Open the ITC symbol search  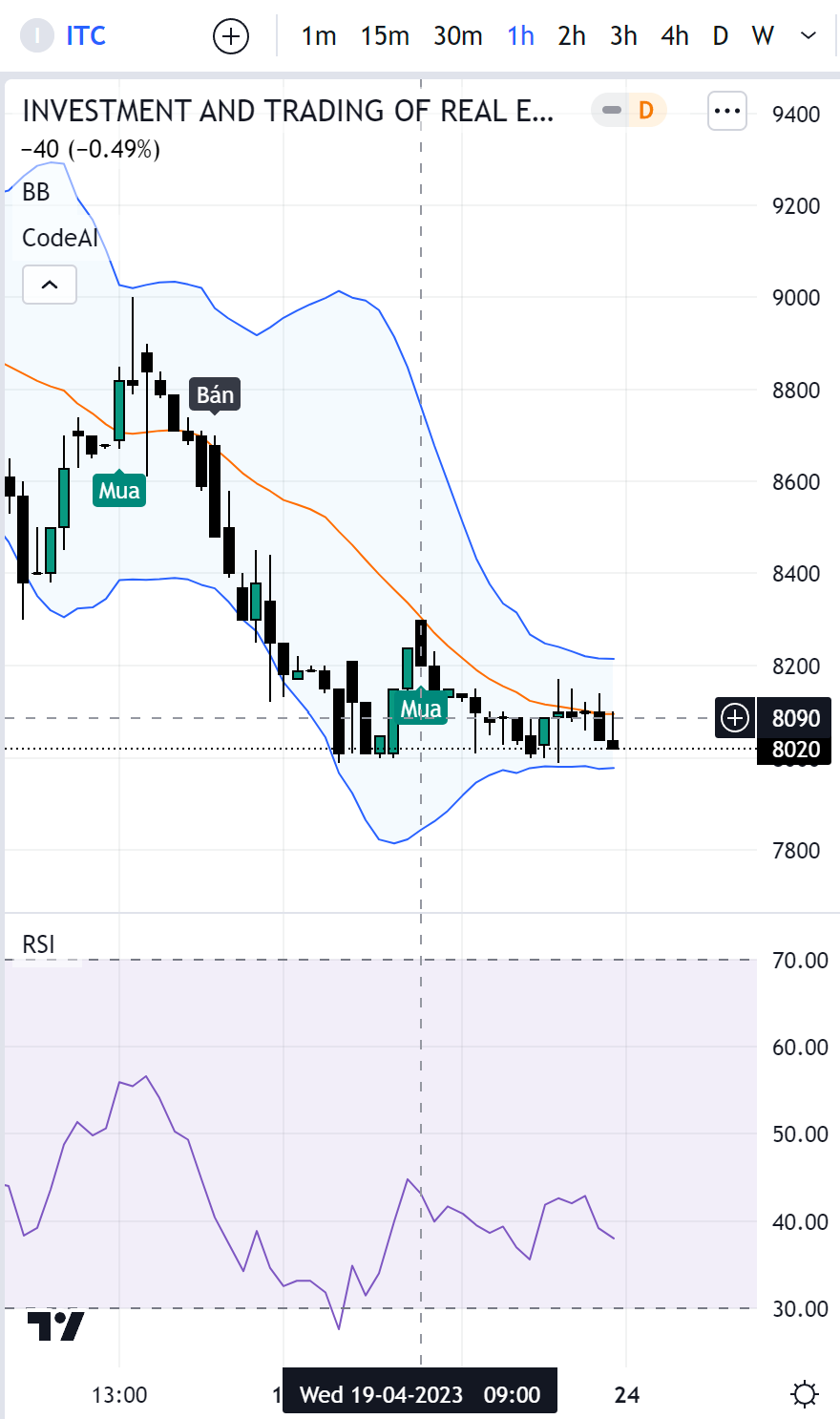coord(84,36)
